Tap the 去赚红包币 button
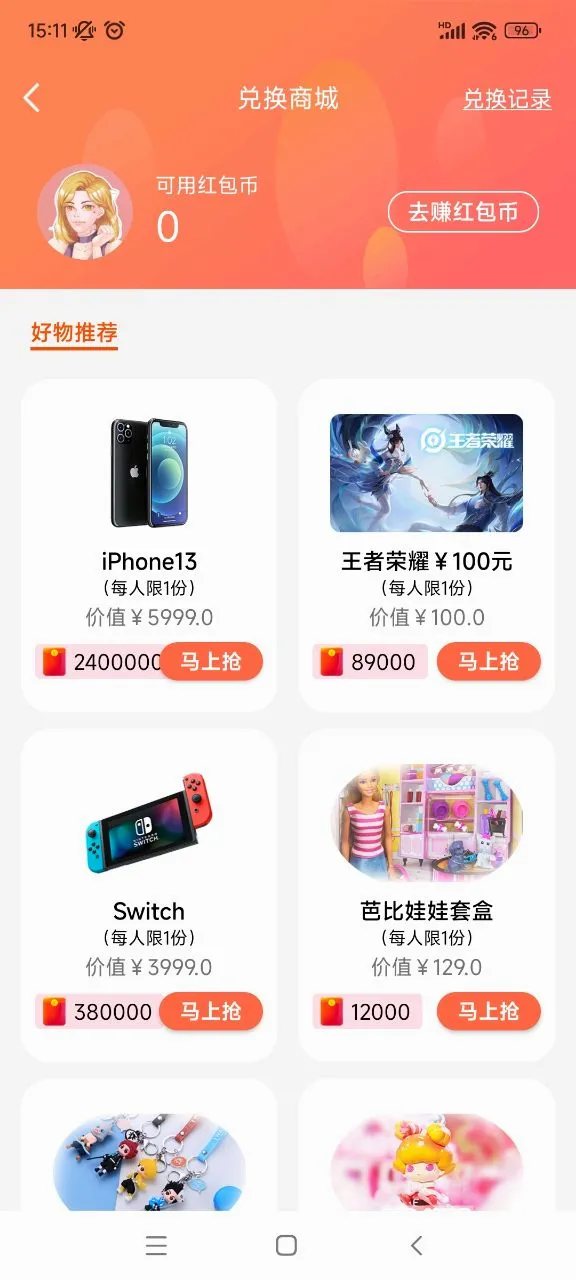 [x=463, y=212]
